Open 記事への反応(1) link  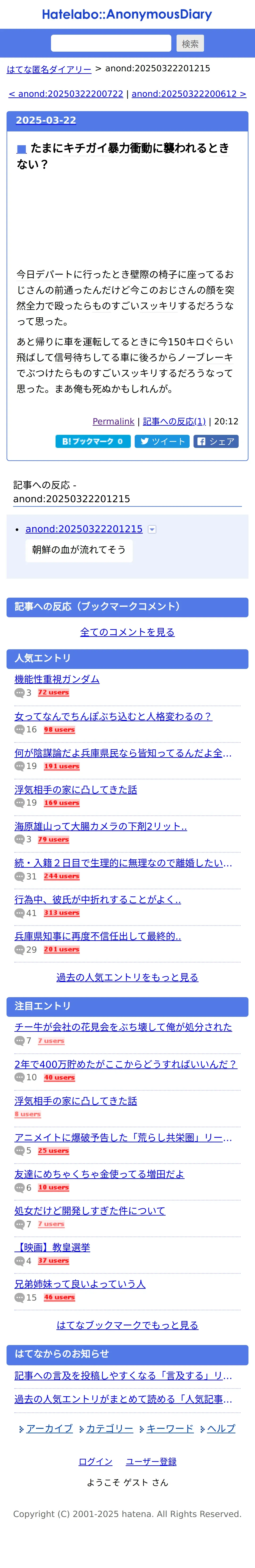tap(174, 421)
